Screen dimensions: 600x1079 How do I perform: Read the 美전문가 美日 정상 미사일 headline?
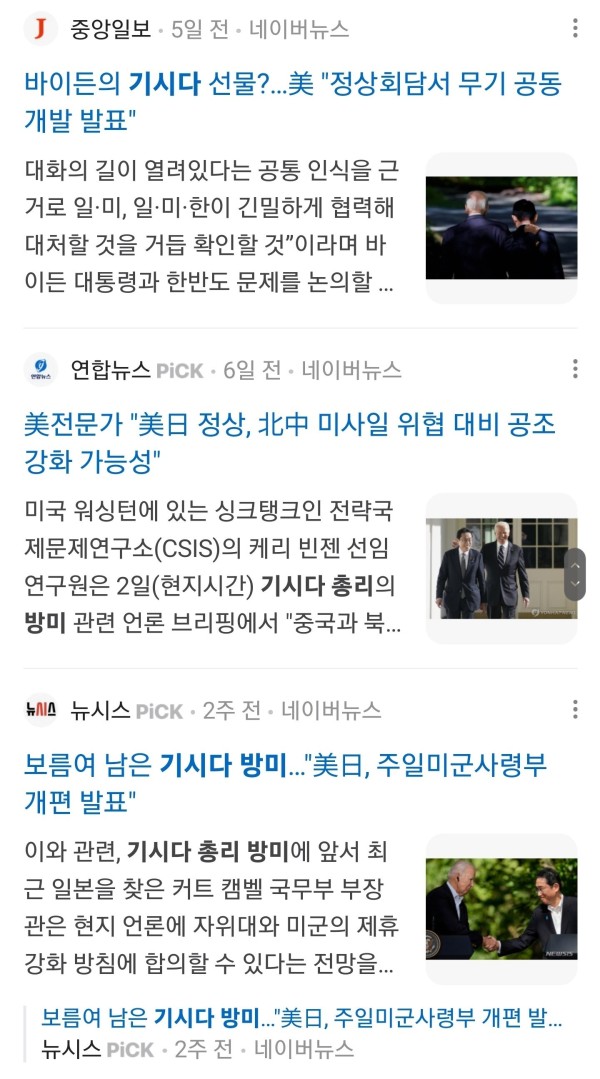click(289, 443)
